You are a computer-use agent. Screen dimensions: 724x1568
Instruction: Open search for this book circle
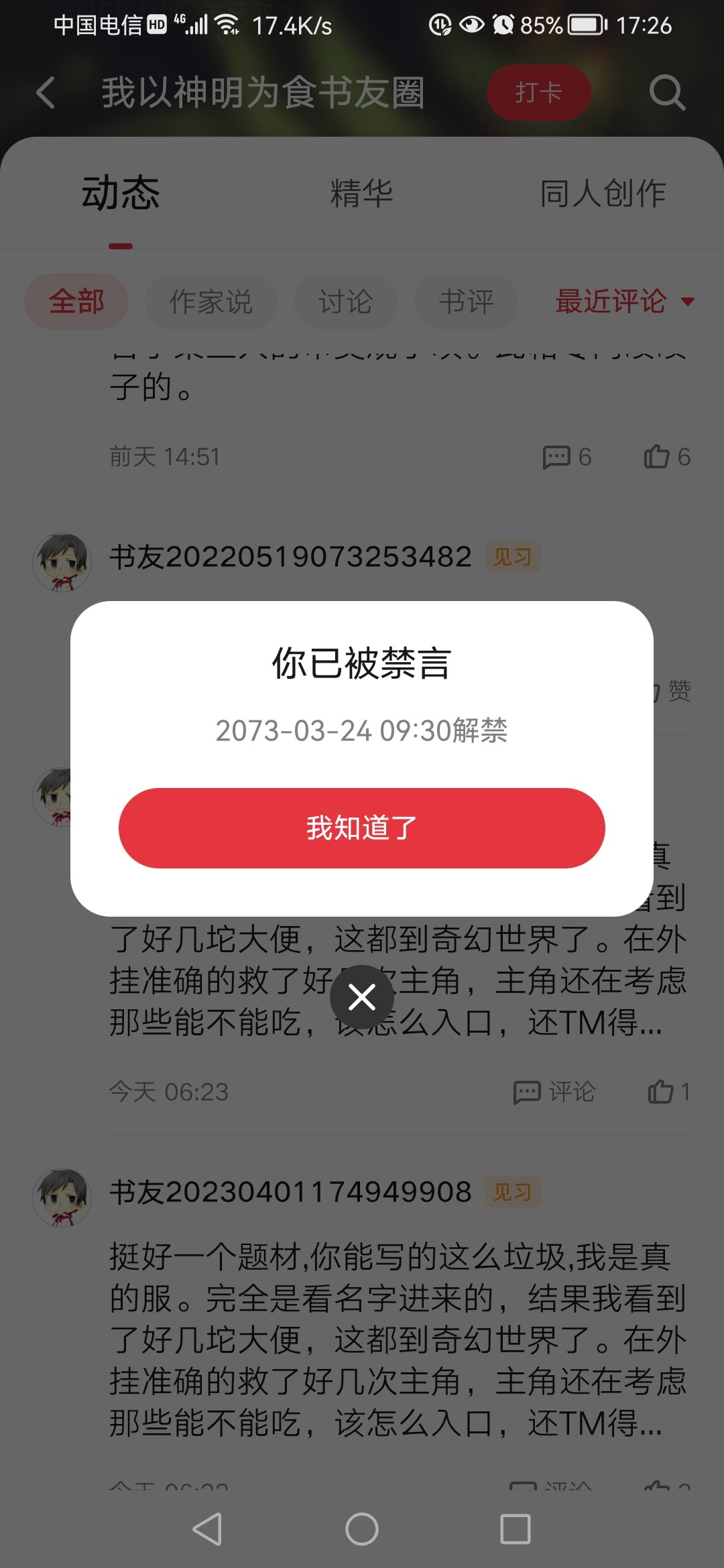(667, 92)
